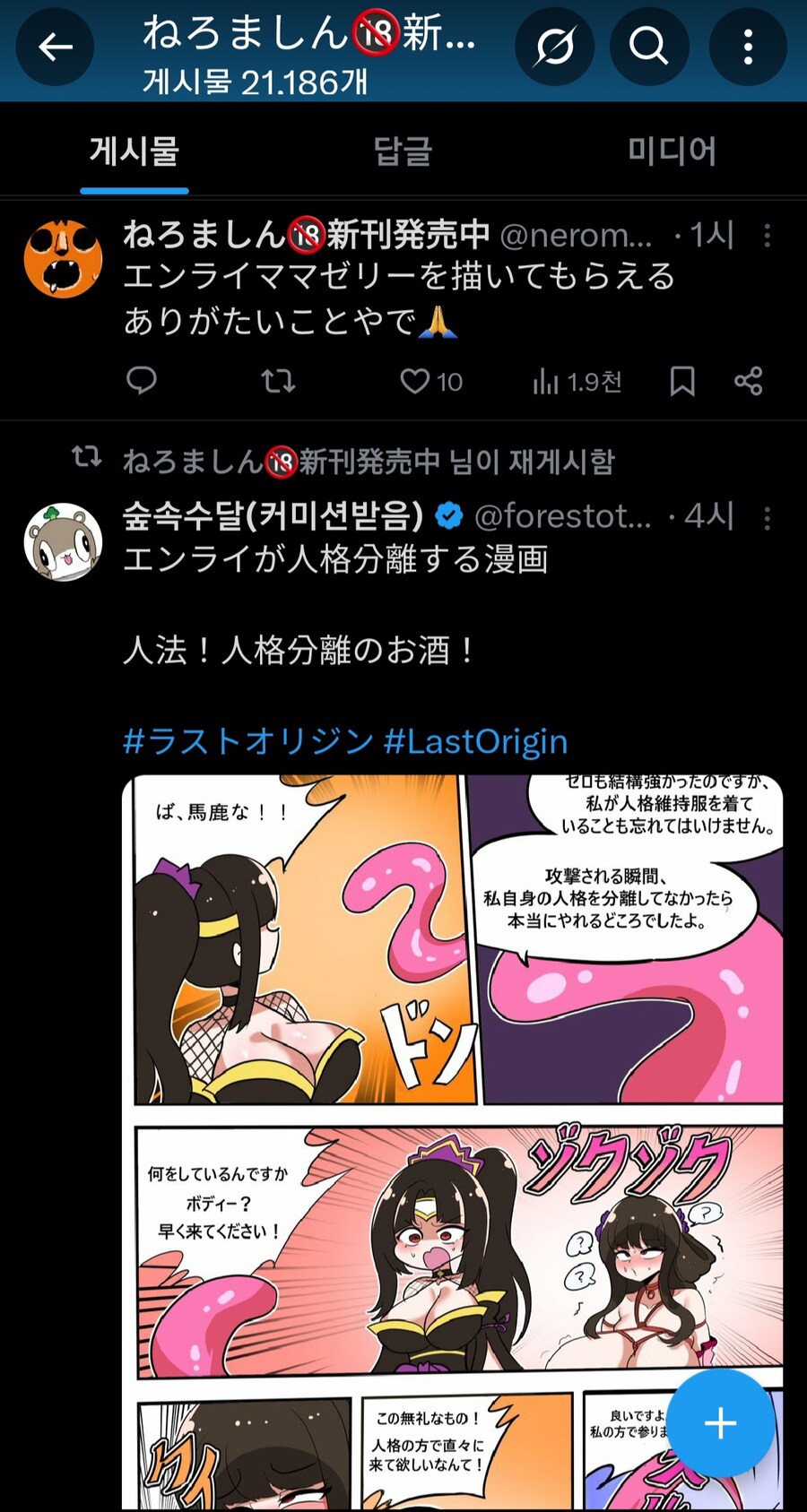Select the 게시물 tab
807x1512 pixels.
tap(134, 151)
